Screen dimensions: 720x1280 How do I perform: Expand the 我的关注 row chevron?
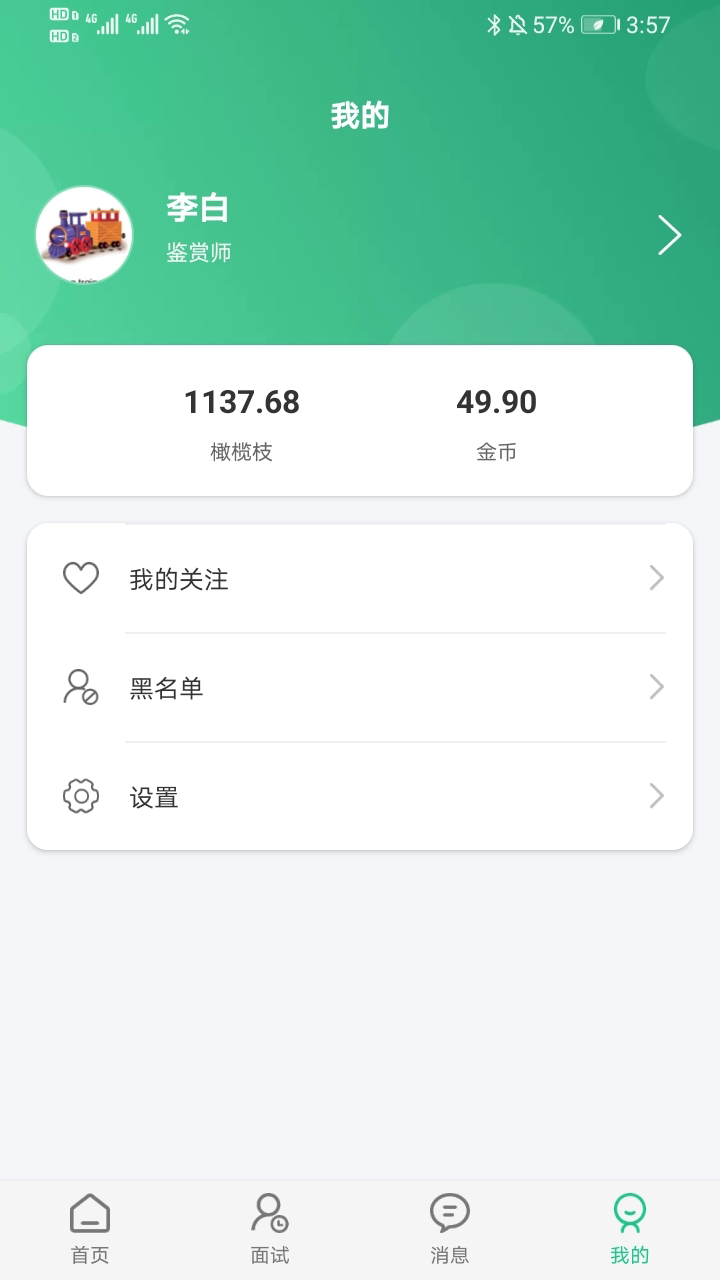[656, 578]
